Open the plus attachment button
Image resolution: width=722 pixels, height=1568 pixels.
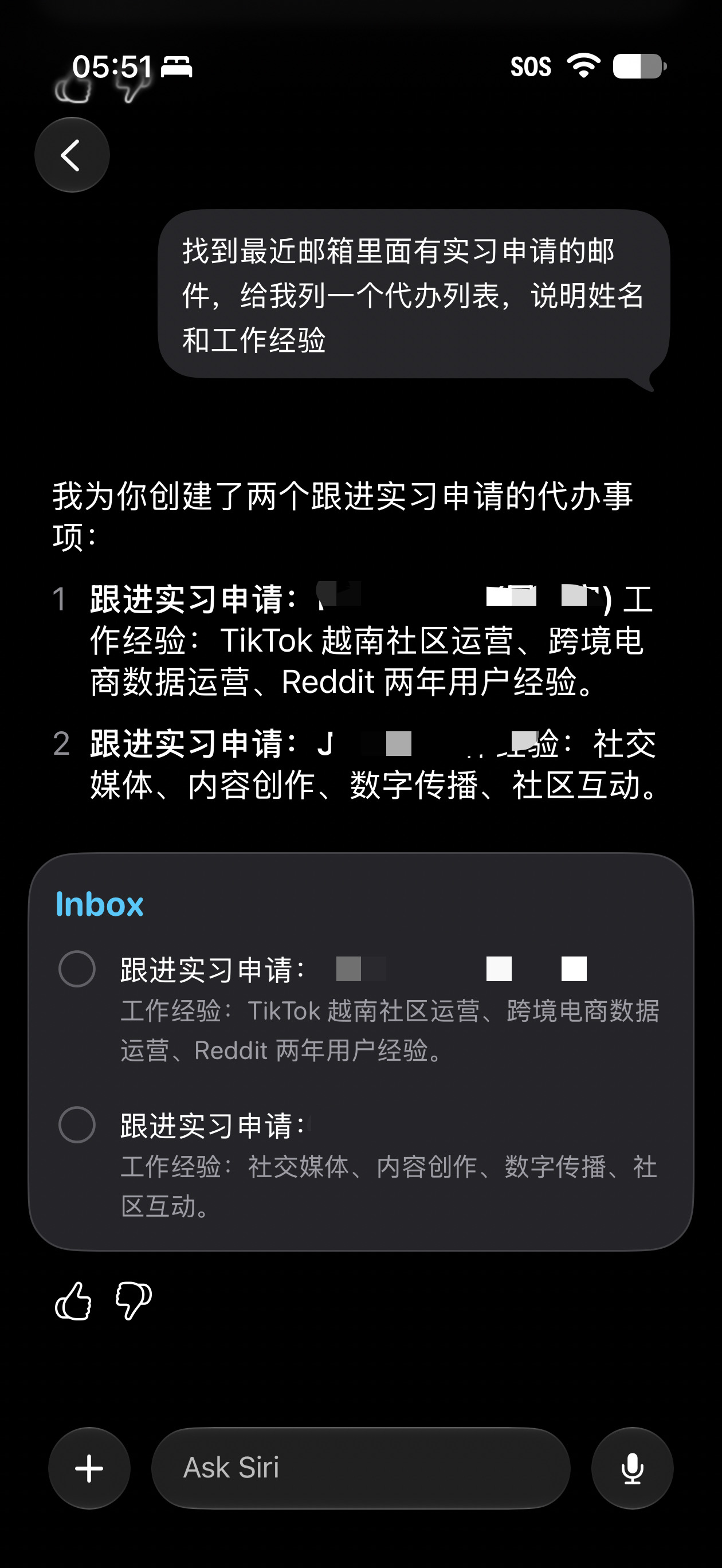coord(89,1468)
